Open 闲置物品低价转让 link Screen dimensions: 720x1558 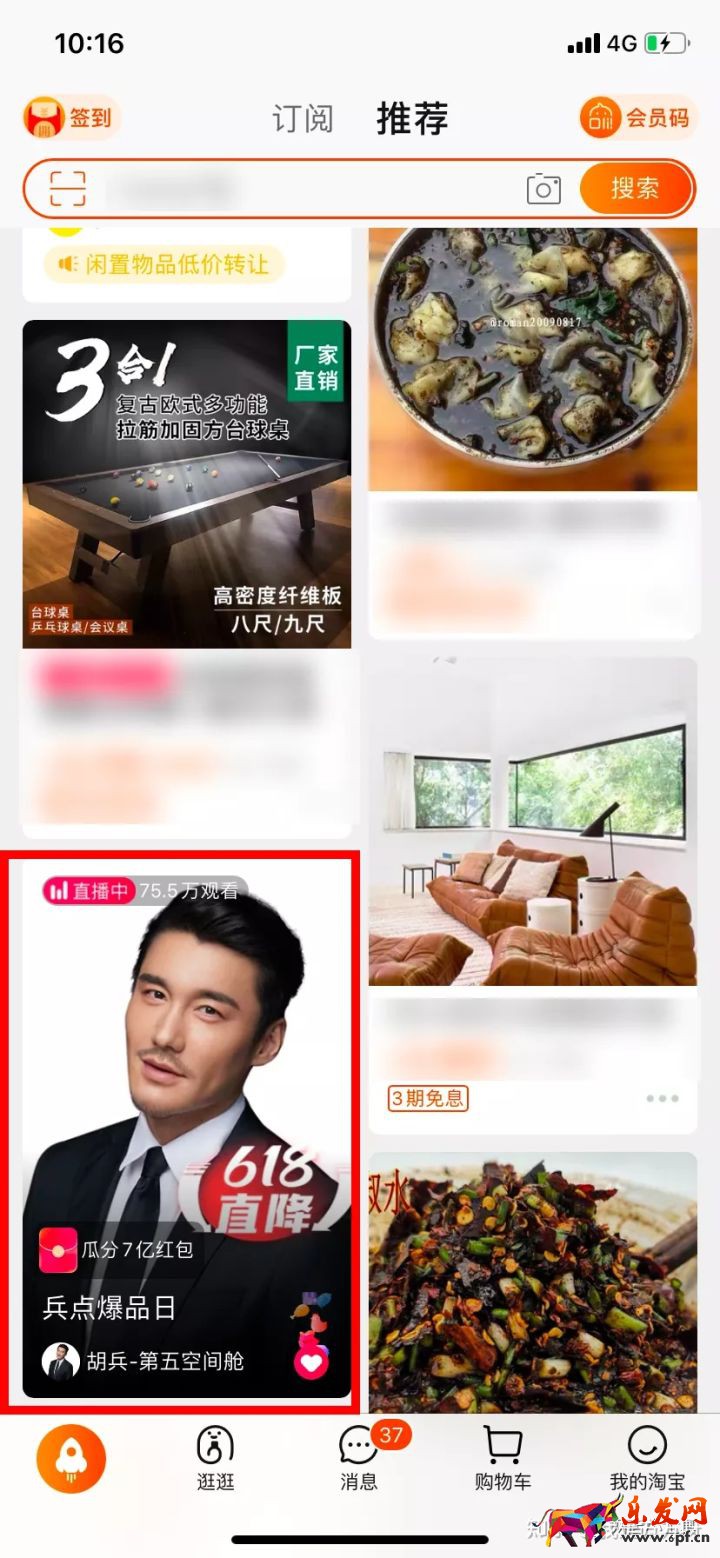click(165, 264)
